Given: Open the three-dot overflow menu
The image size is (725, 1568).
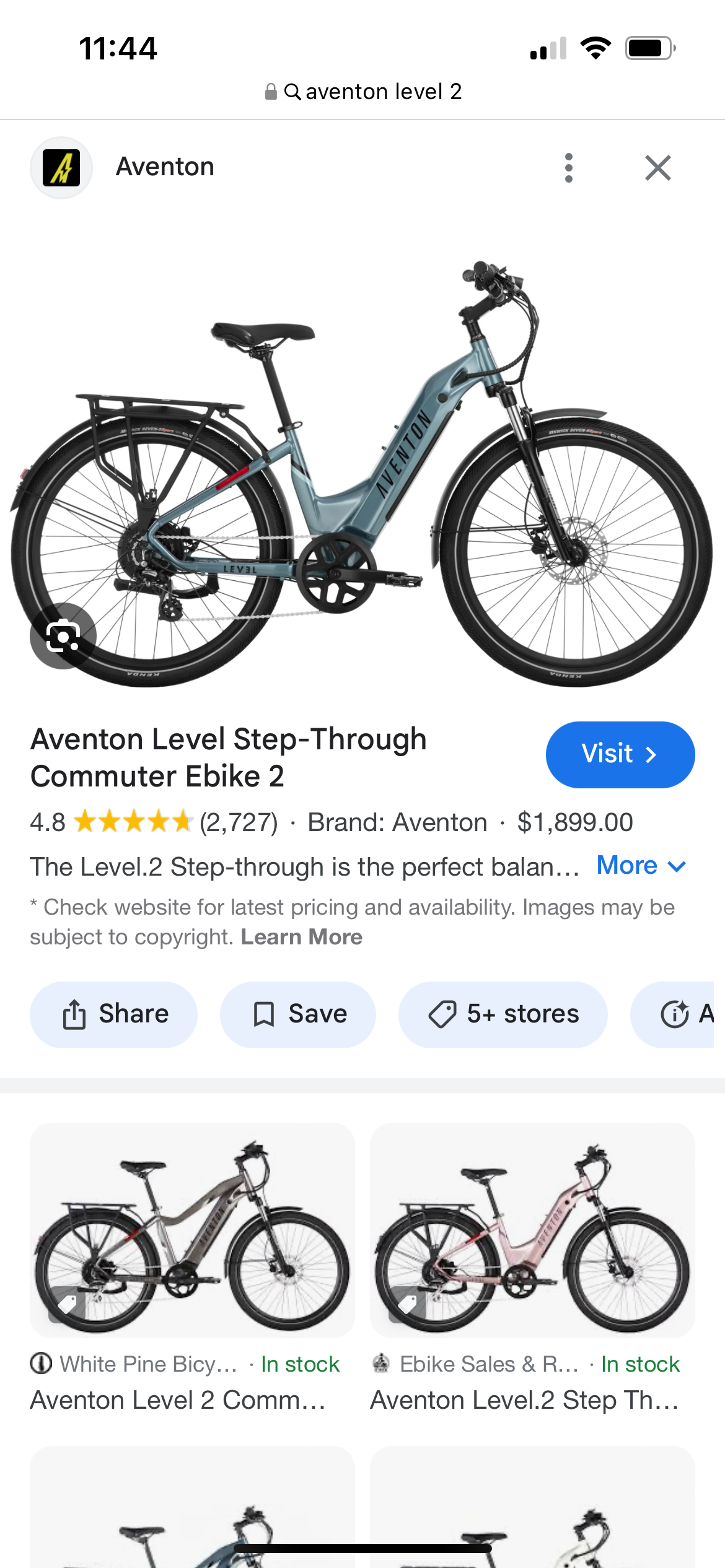Looking at the screenshot, I should (x=568, y=167).
